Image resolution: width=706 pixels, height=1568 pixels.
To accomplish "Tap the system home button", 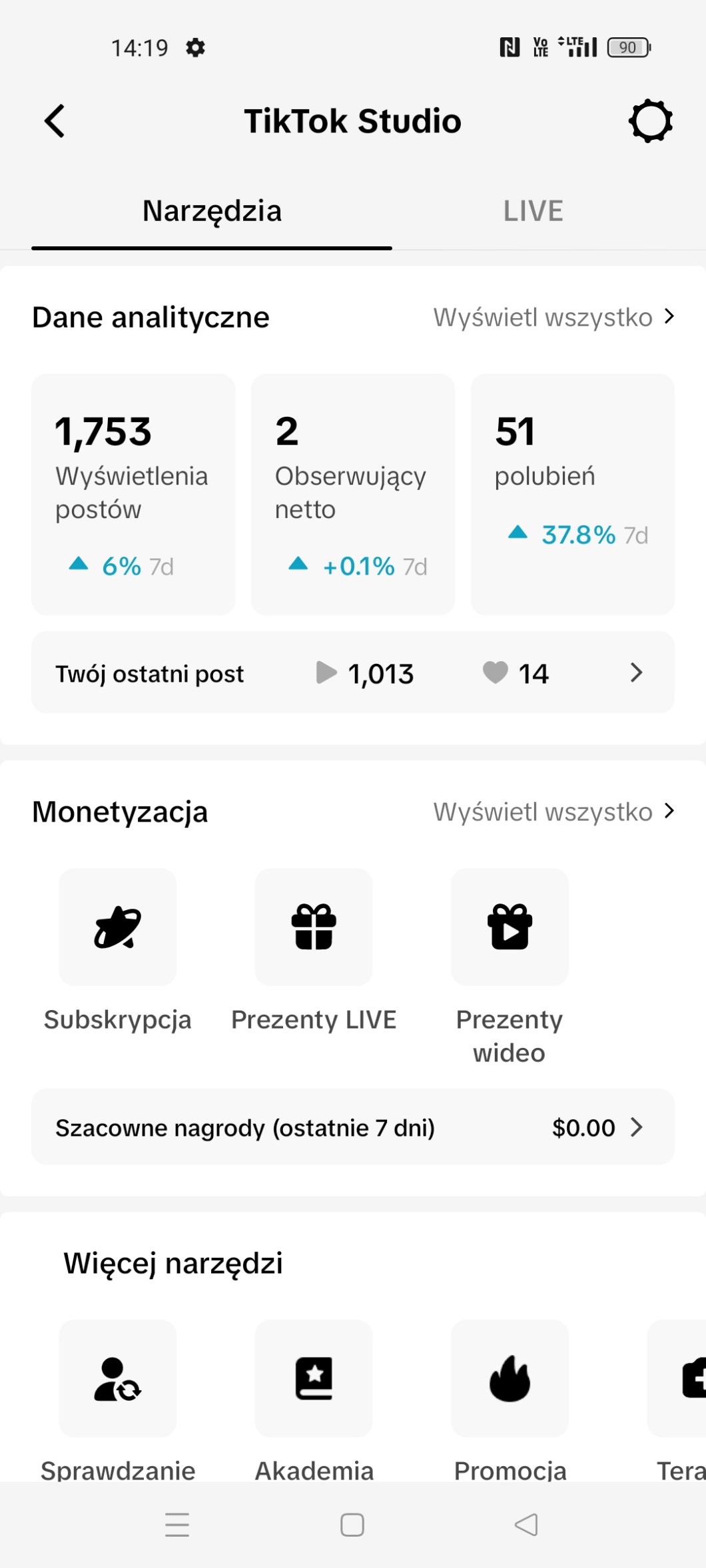I will (352, 1525).
